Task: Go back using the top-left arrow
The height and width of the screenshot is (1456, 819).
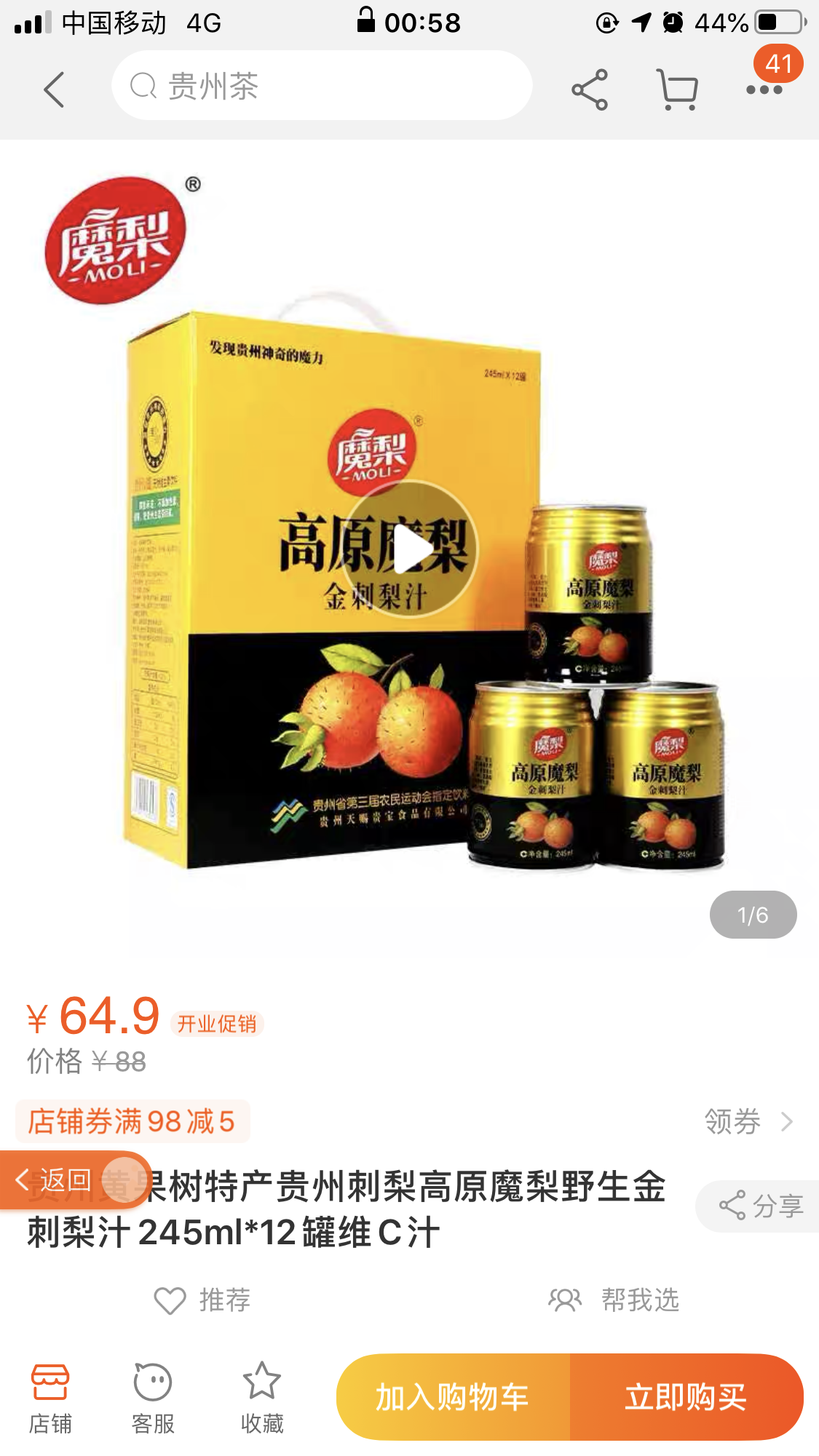Action: 54,89
